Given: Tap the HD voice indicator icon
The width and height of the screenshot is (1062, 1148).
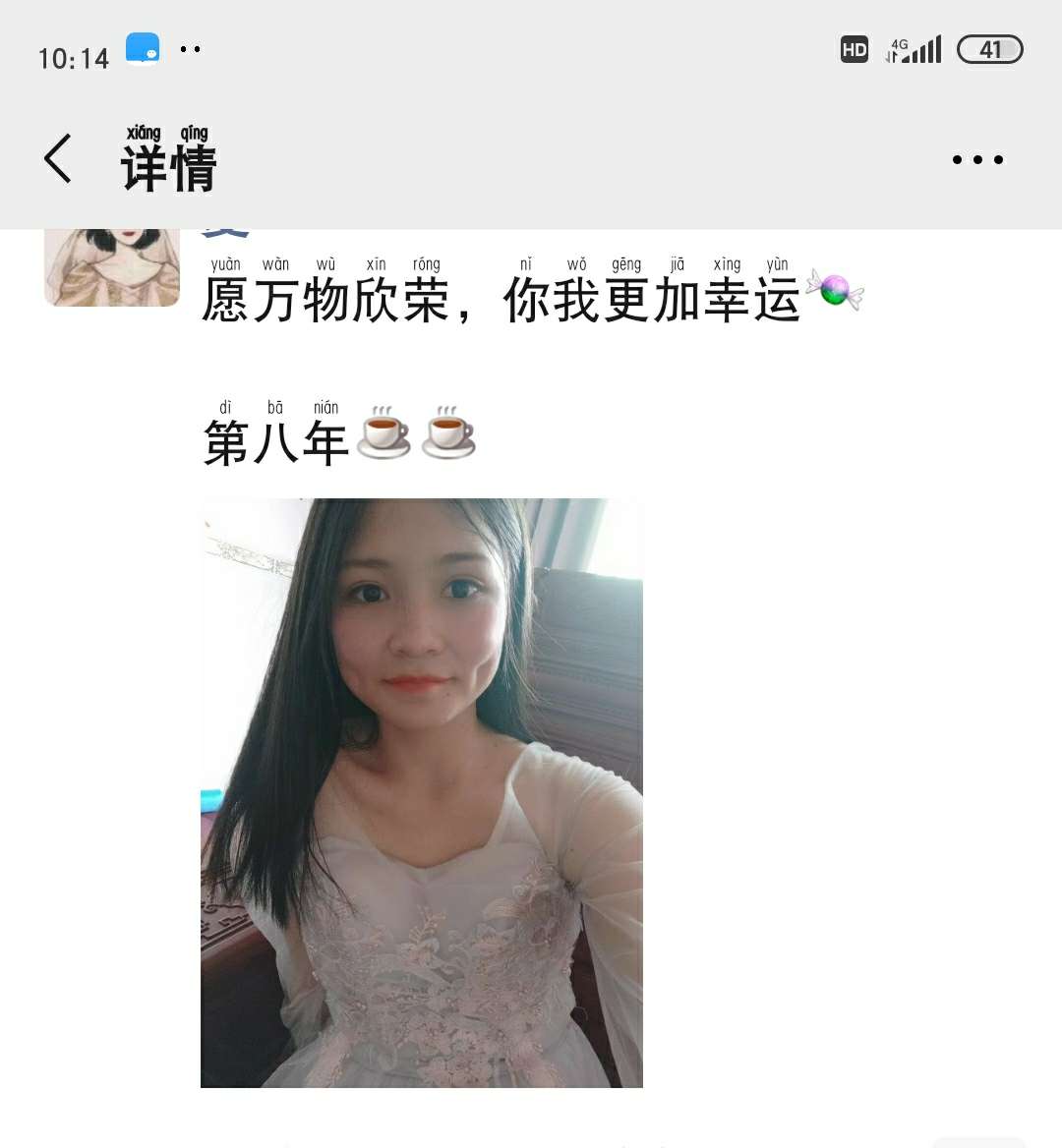Looking at the screenshot, I should point(855,48).
